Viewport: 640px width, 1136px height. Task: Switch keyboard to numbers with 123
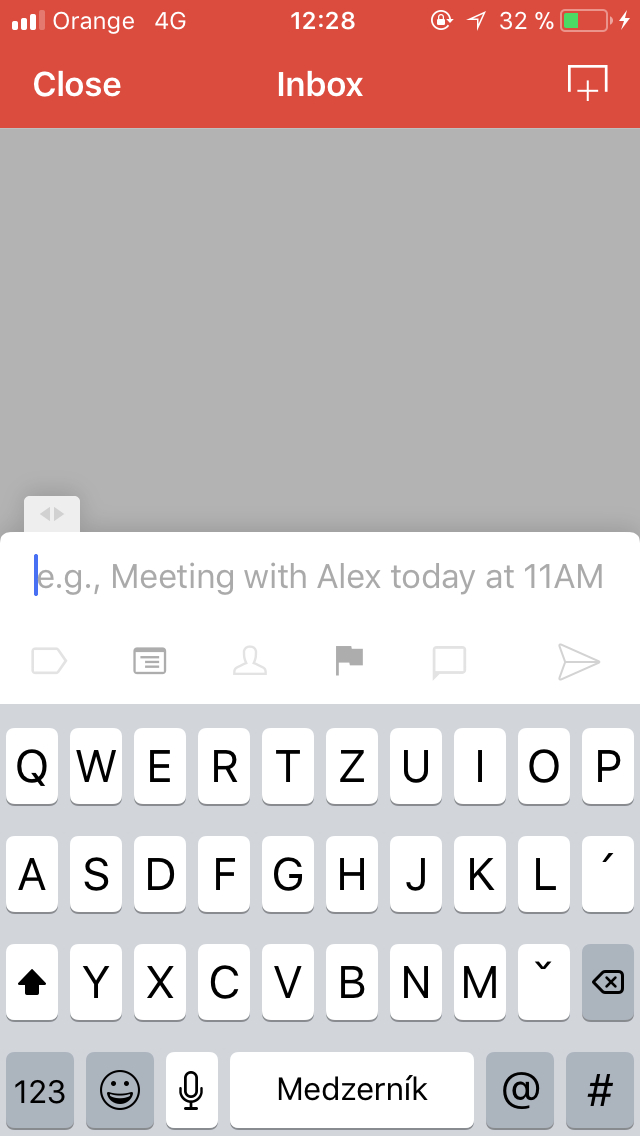(40, 1090)
